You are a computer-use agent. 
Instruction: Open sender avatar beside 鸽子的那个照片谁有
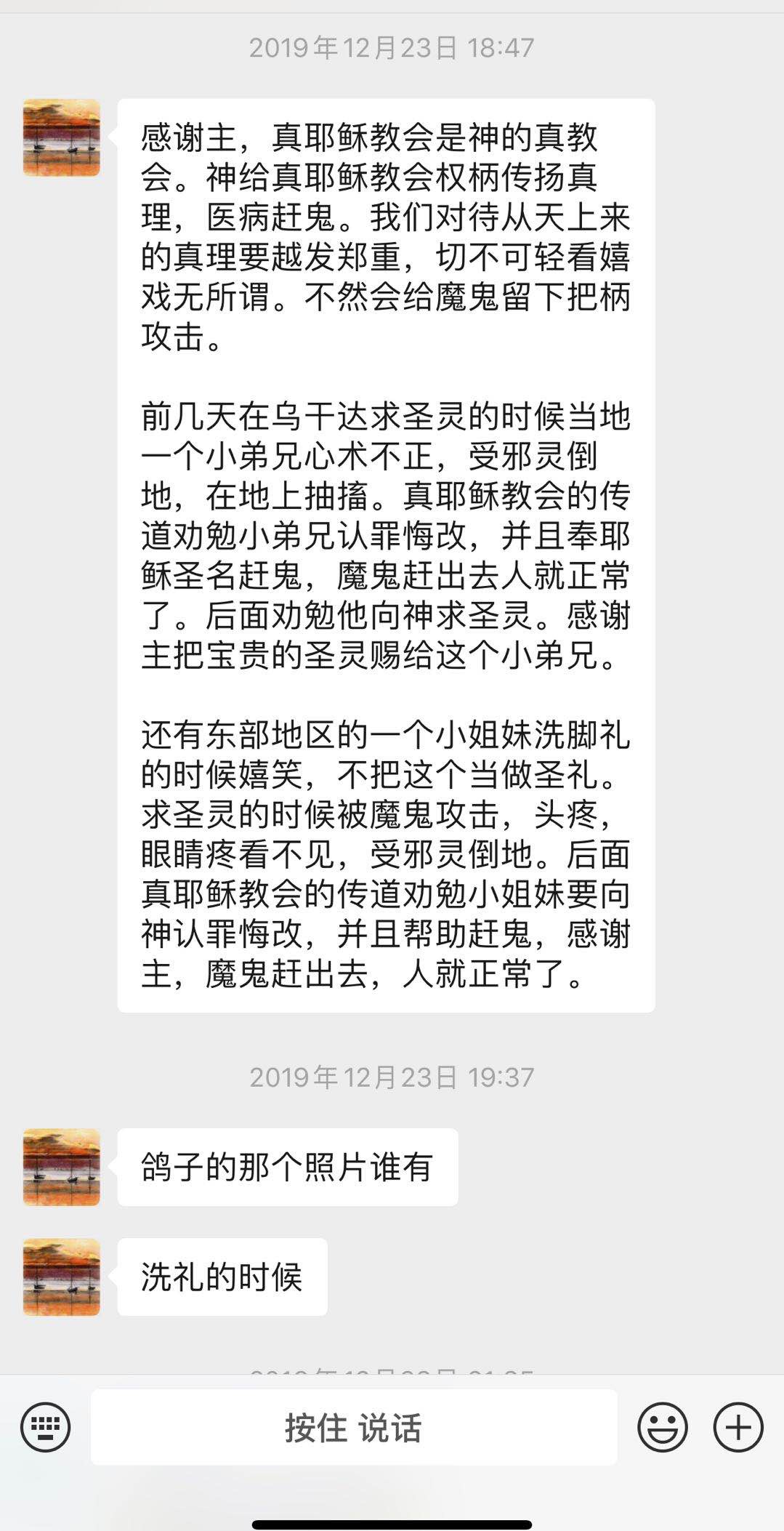[62, 1167]
